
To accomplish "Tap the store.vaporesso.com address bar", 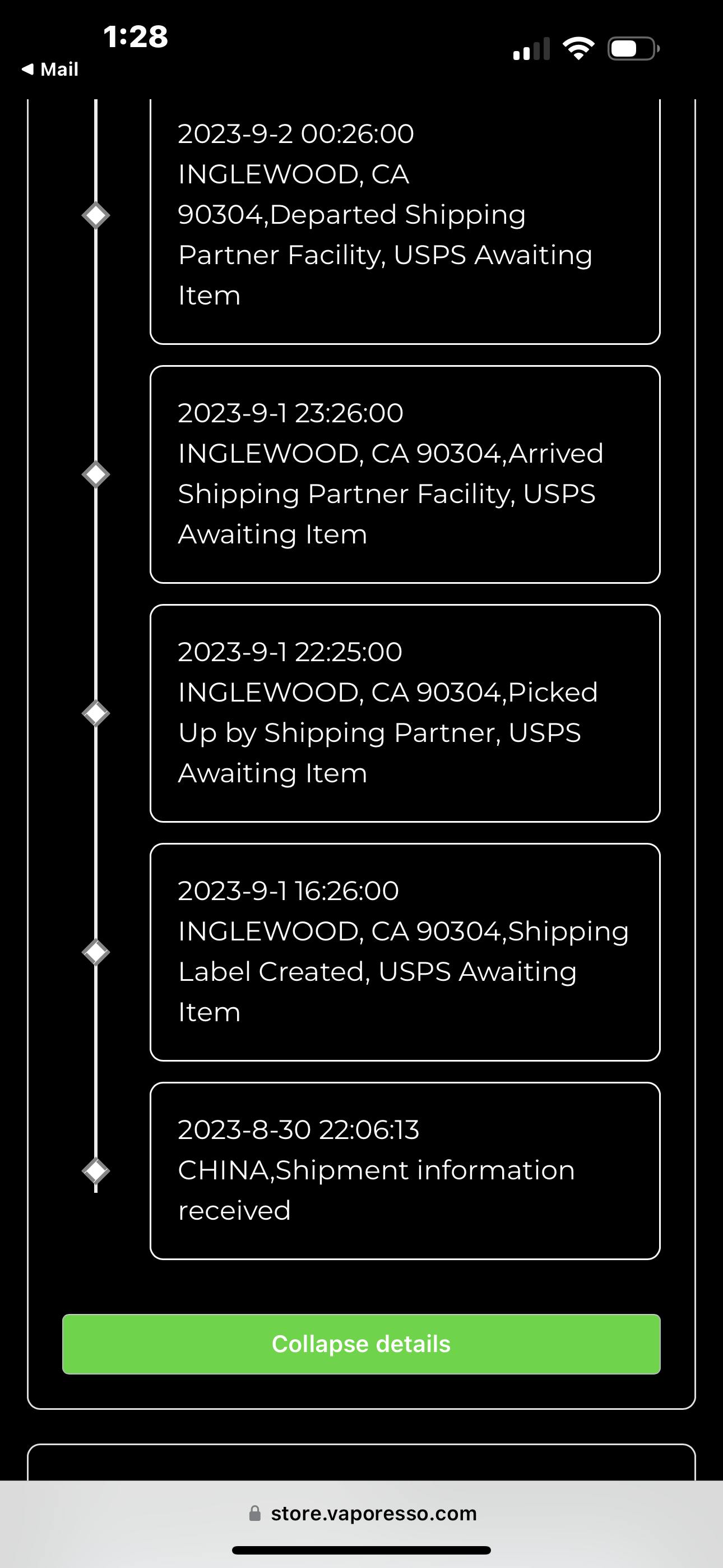I will point(363,1512).
